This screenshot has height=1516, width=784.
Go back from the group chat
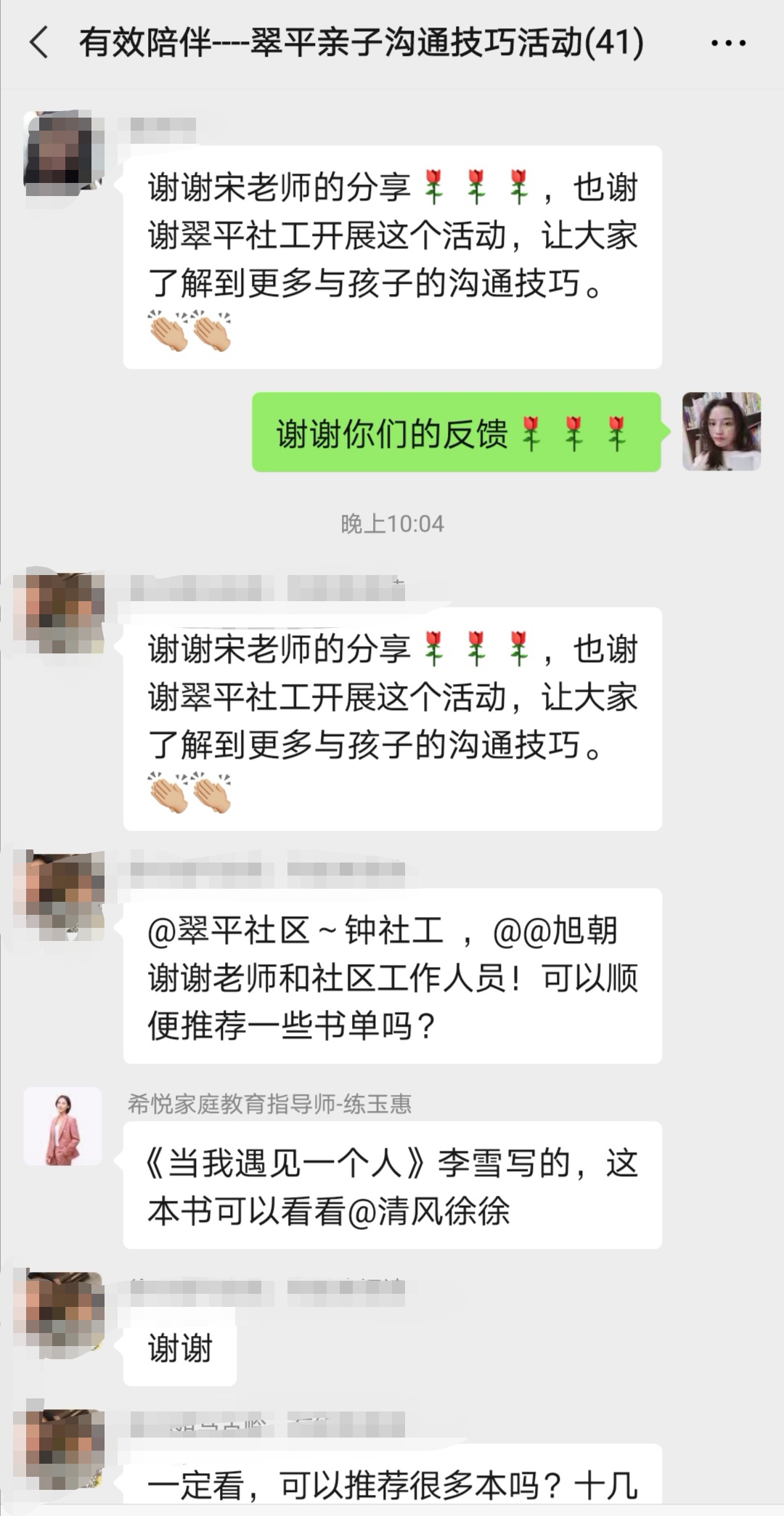tap(39, 42)
